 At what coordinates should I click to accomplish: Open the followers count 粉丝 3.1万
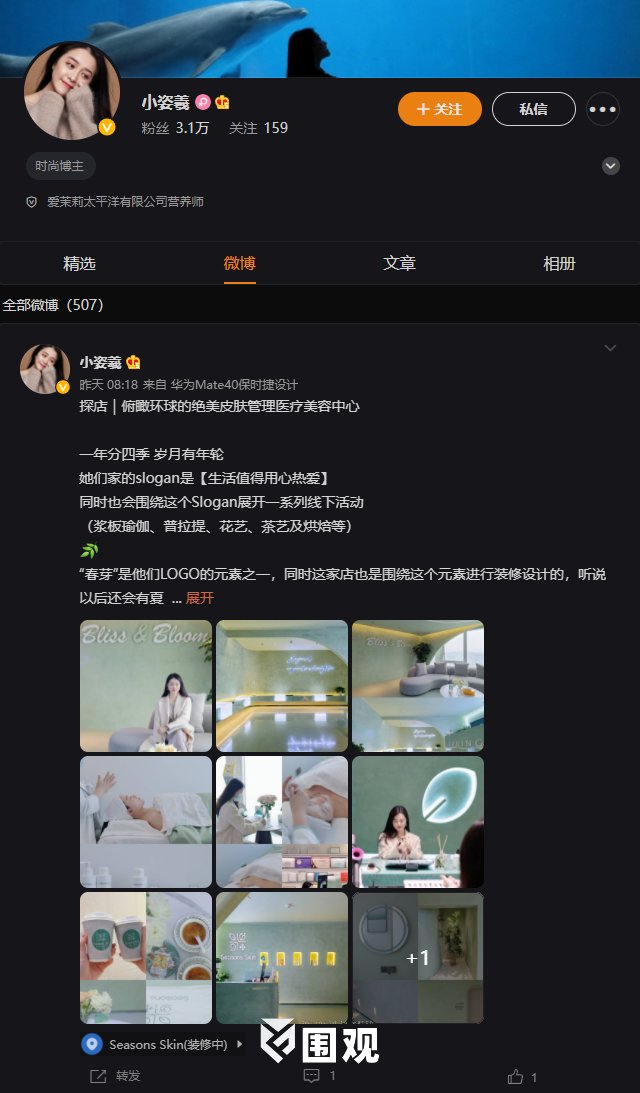pos(175,128)
